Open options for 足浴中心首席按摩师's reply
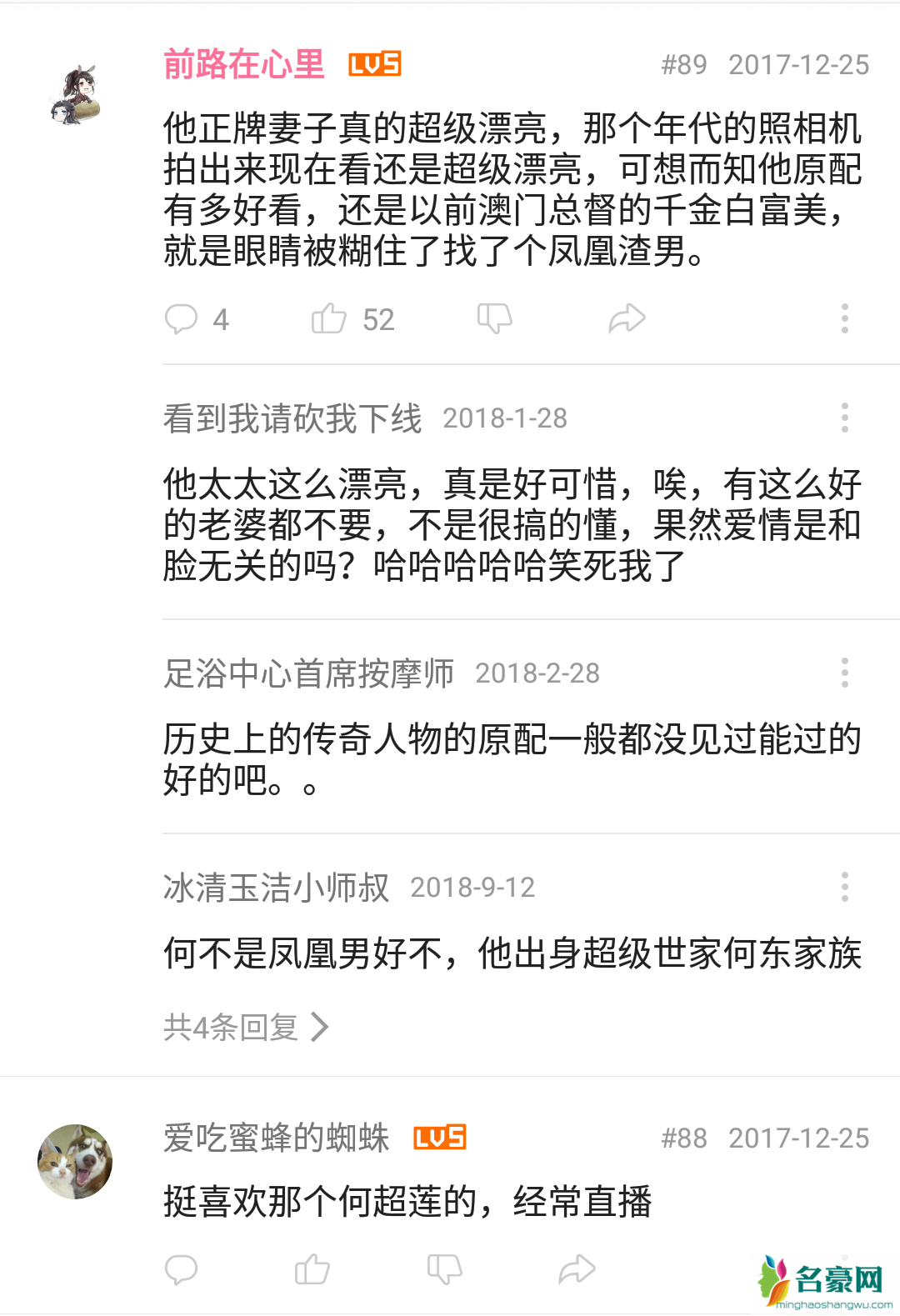 click(x=844, y=673)
